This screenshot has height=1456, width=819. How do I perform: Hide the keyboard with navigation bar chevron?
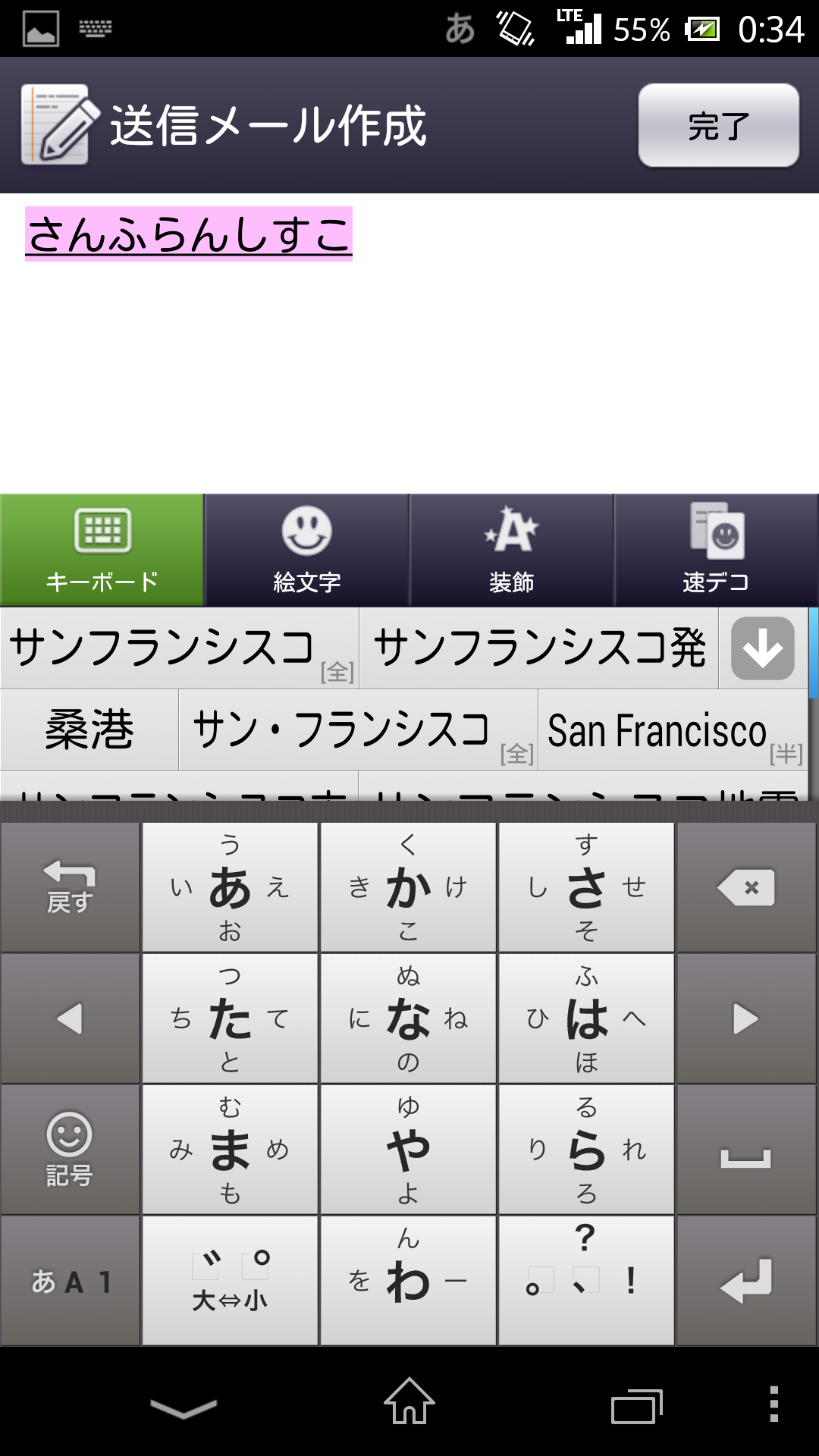[x=184, y=1407]
